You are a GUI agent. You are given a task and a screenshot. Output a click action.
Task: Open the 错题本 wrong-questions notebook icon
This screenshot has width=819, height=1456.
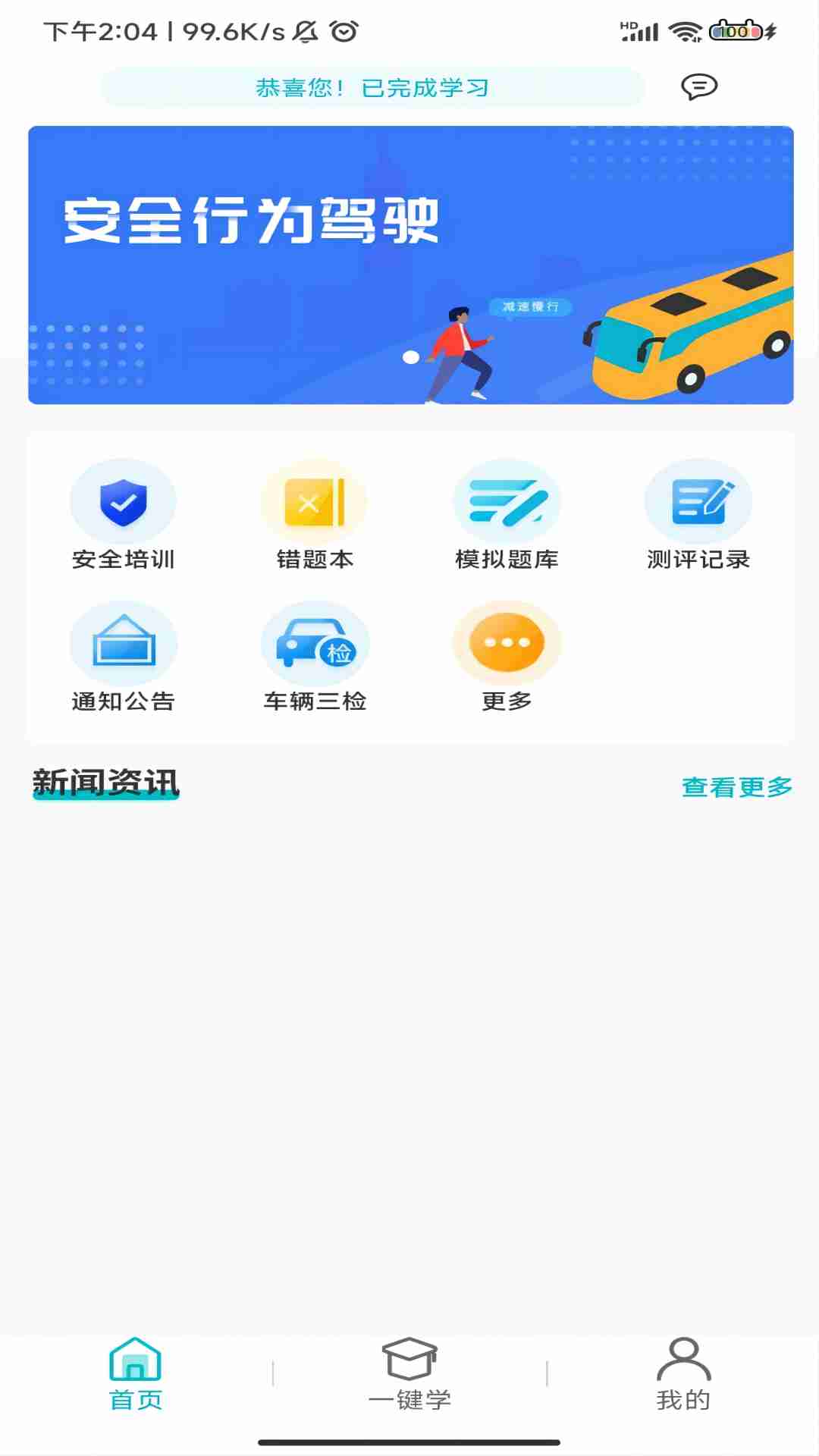(315, 514)
